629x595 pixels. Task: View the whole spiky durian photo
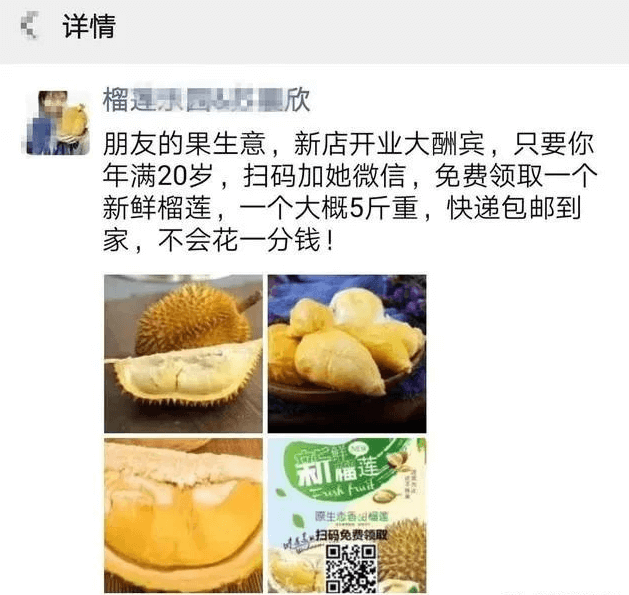tap(183, 352)
